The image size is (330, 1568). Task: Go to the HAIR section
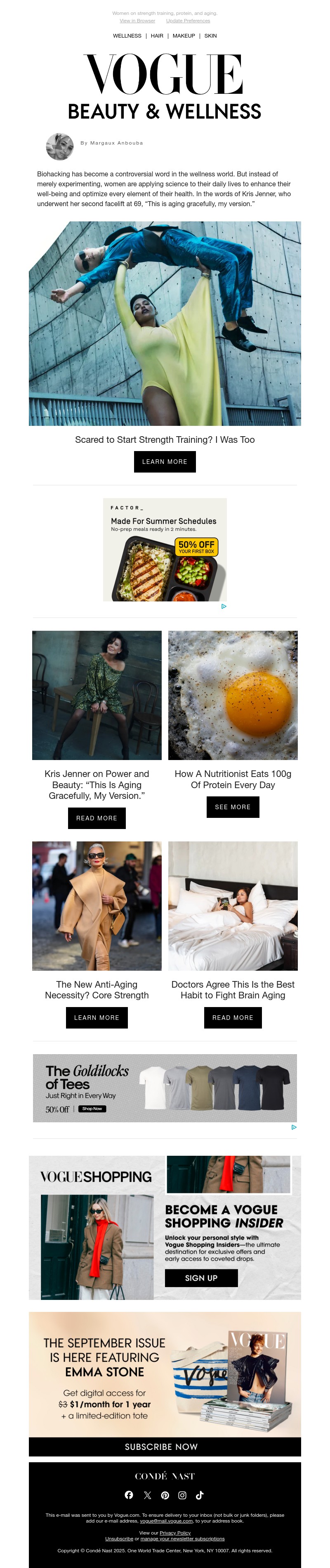tap(157, 36)
